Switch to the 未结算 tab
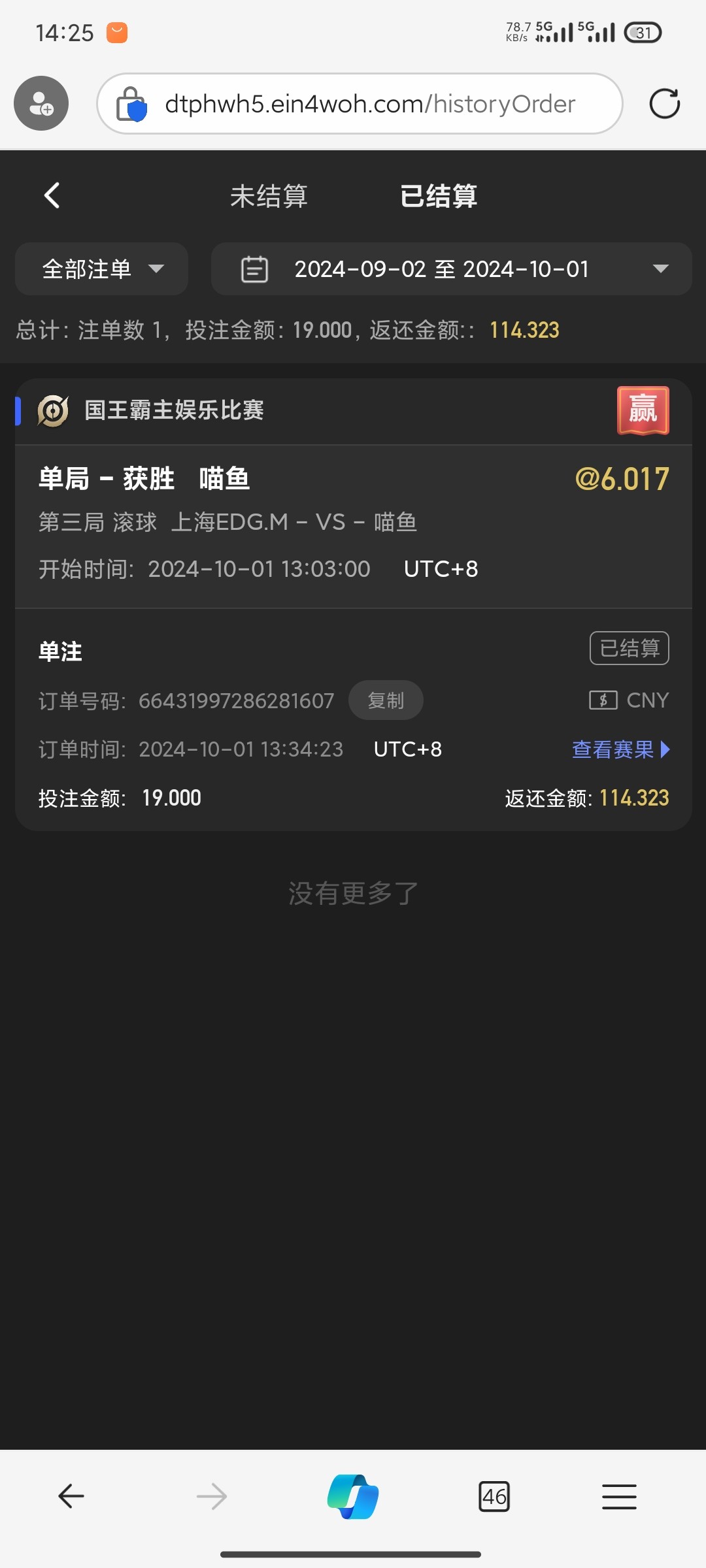This screenshot has width=706, height=1568. [x=269, y=196]
